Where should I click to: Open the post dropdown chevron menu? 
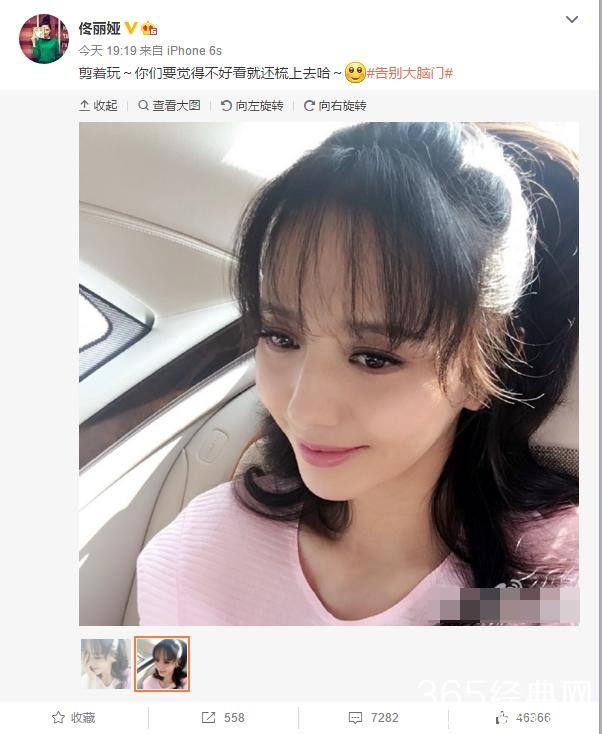(572, 20)
